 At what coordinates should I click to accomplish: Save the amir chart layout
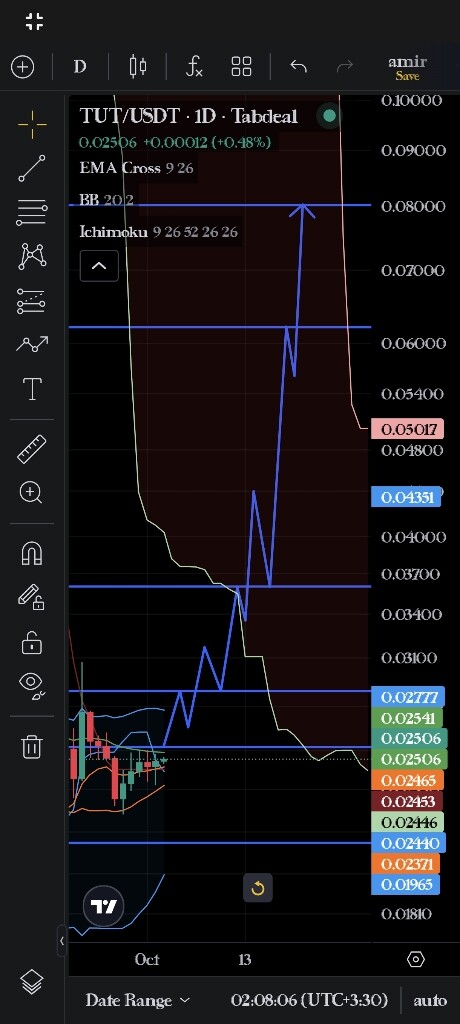click(x=407, y=68)
